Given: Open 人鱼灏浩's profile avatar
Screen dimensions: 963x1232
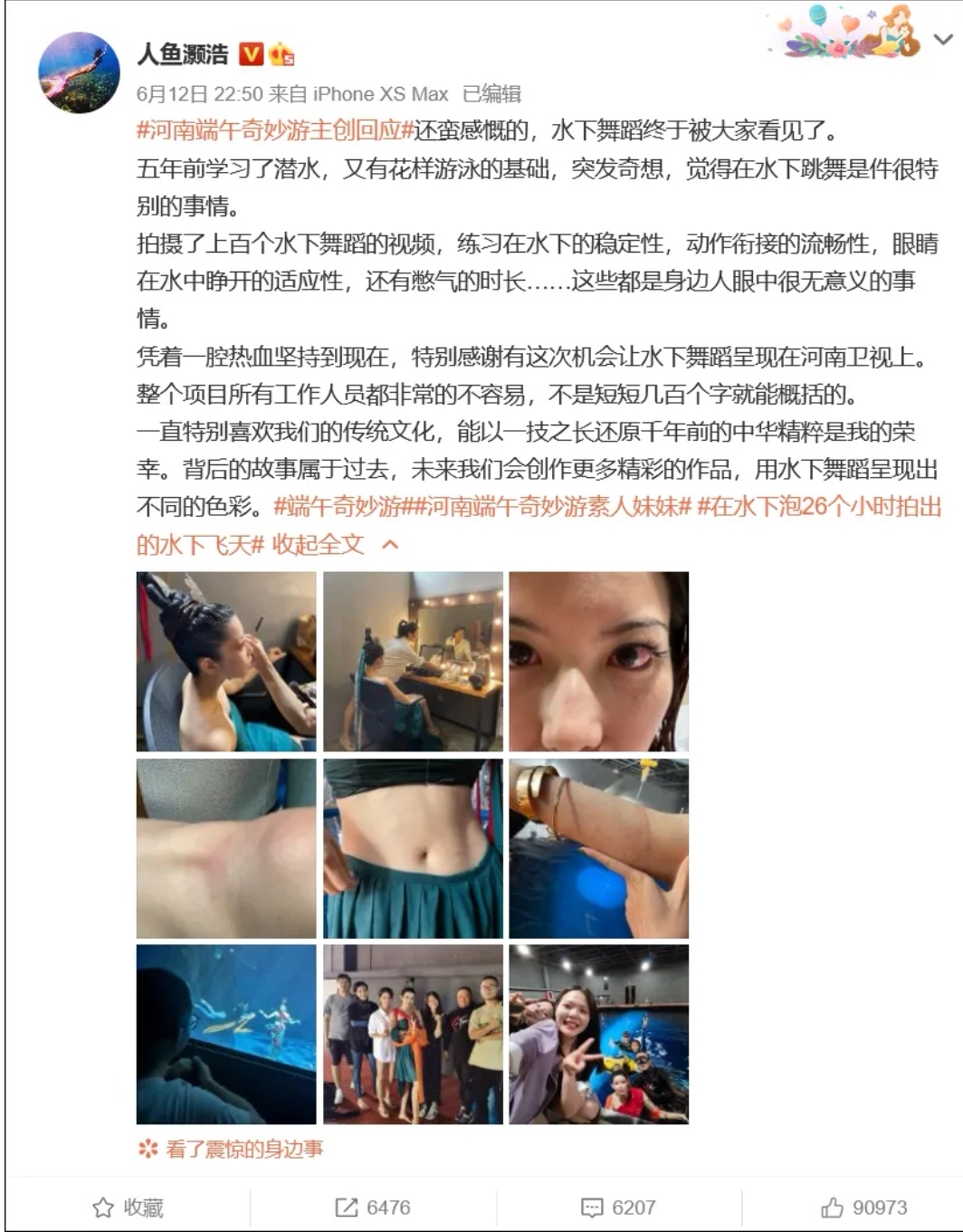Looking at the screenshot, I should point(79,72).
